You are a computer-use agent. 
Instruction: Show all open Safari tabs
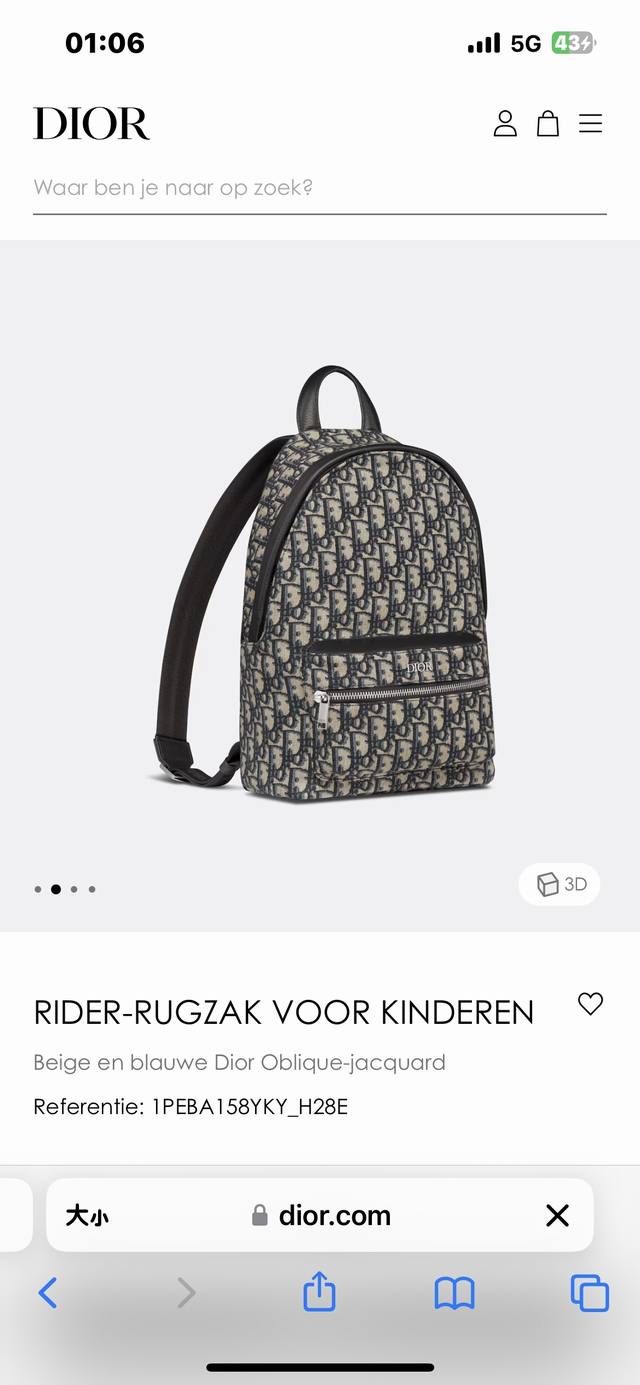point(589,1293)
